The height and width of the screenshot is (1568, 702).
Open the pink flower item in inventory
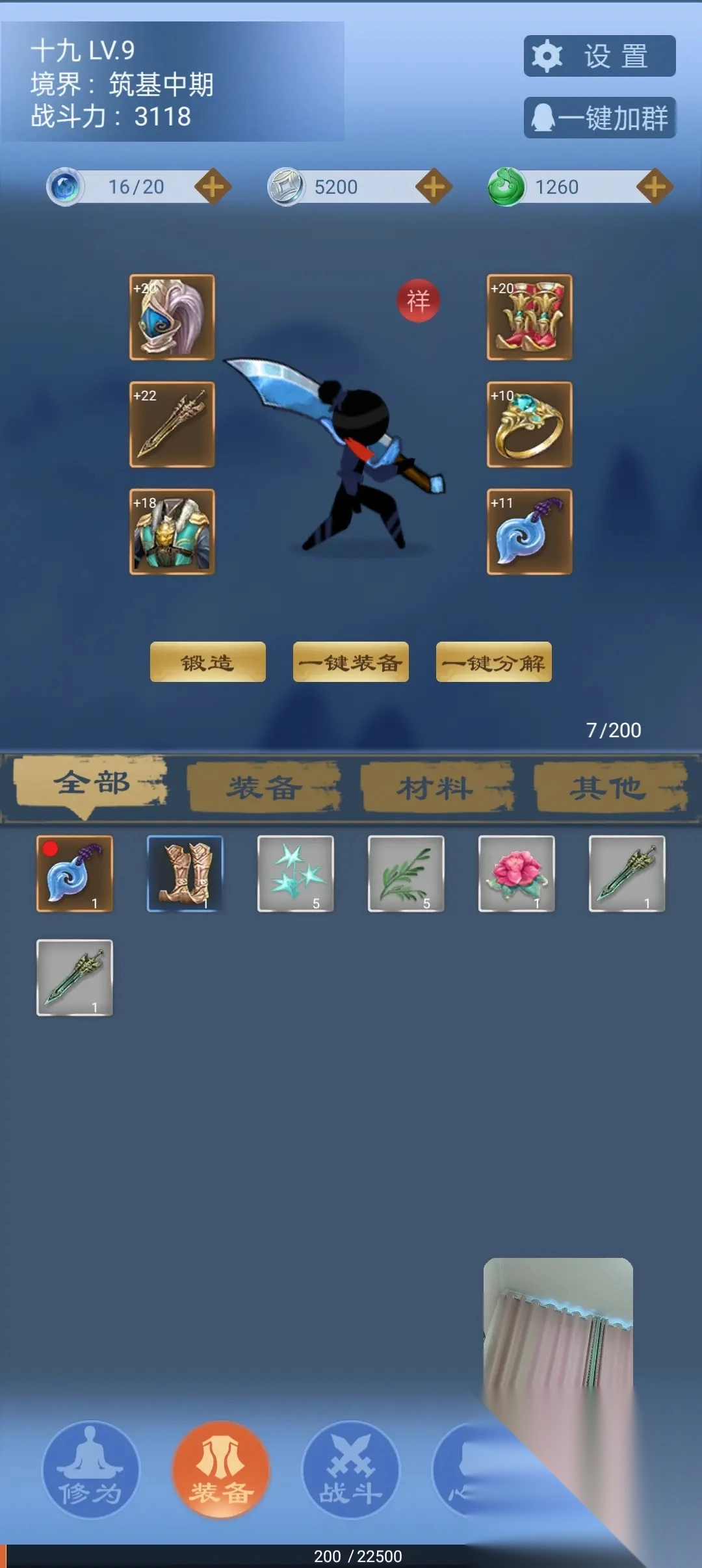[517, 874]
